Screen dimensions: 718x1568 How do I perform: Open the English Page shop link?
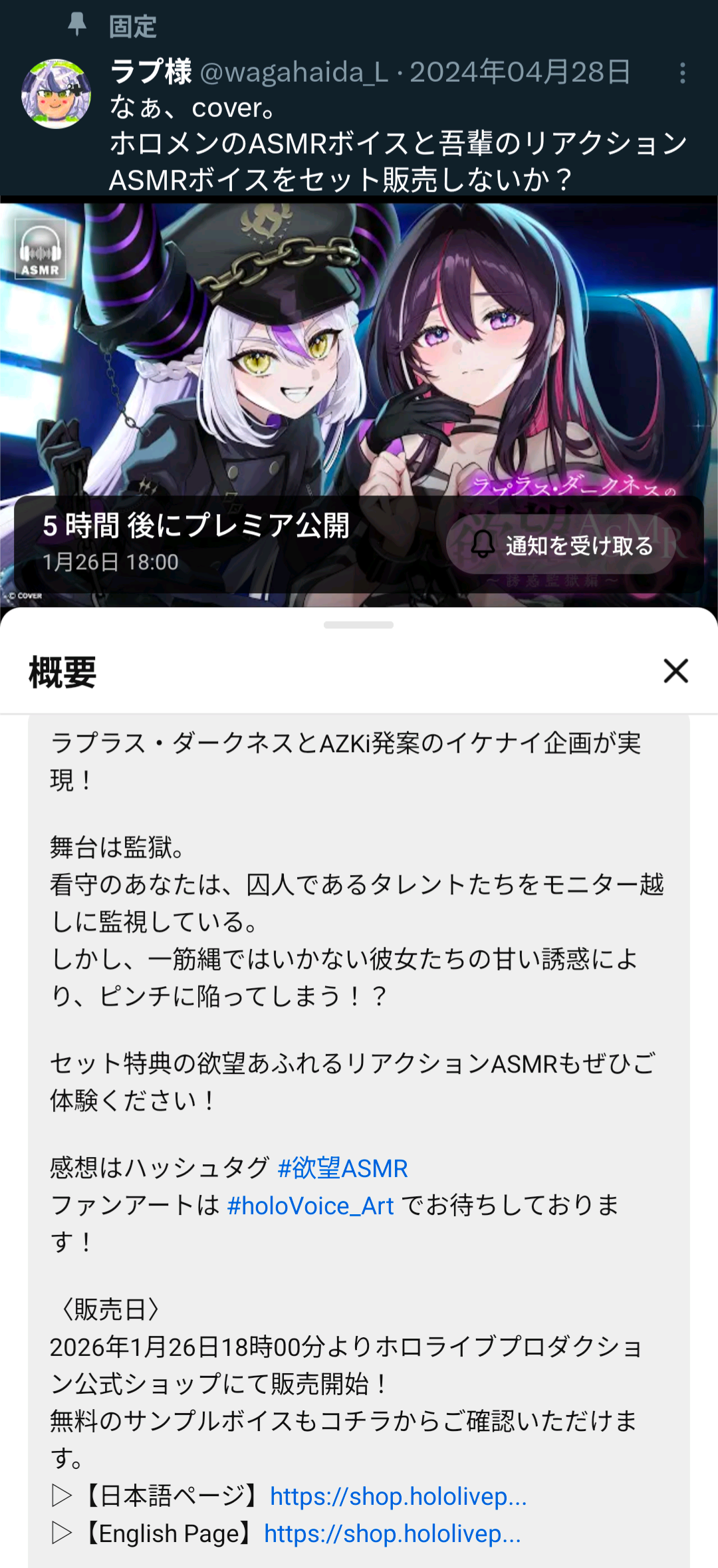pyautogui.click(x=392, y=1533)
